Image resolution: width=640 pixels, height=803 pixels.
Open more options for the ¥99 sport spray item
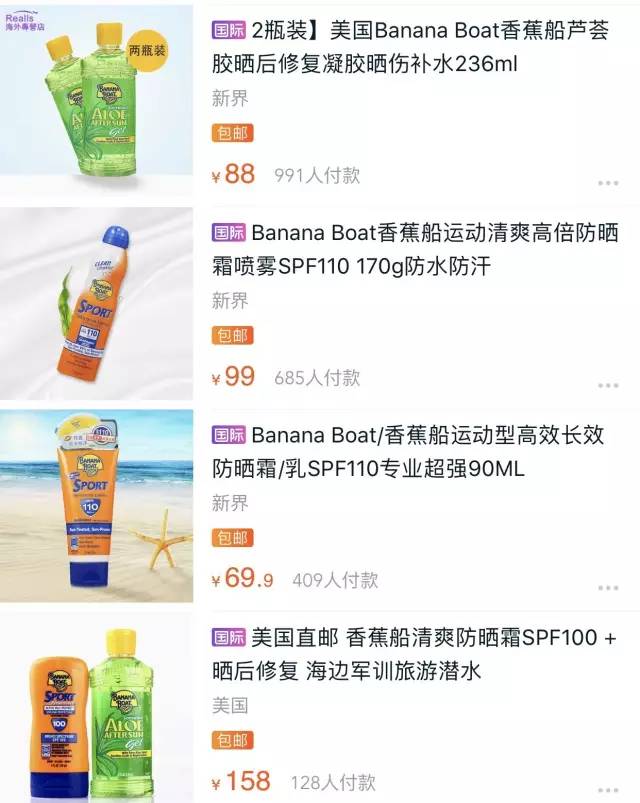[x=608, y=385]
